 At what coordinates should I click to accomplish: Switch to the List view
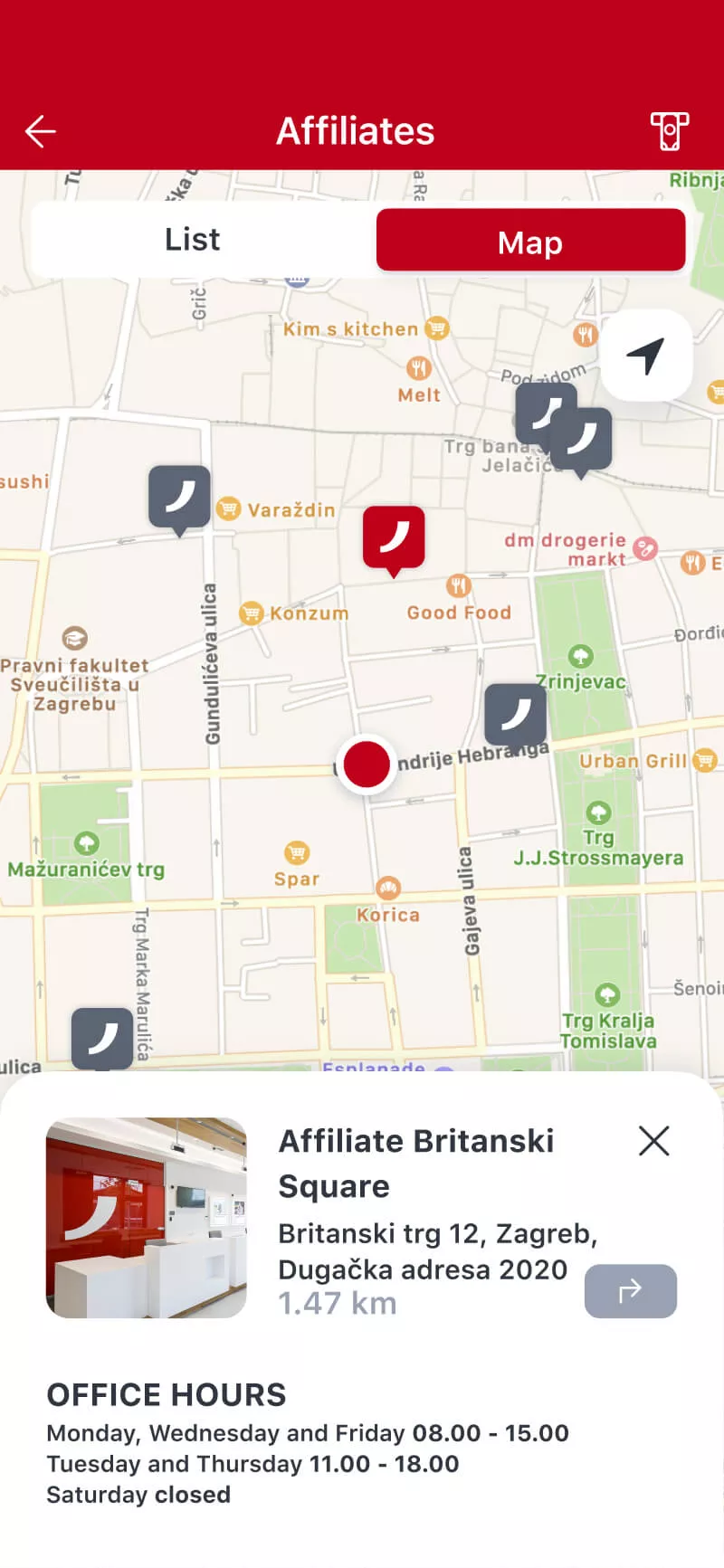point(193,240)
